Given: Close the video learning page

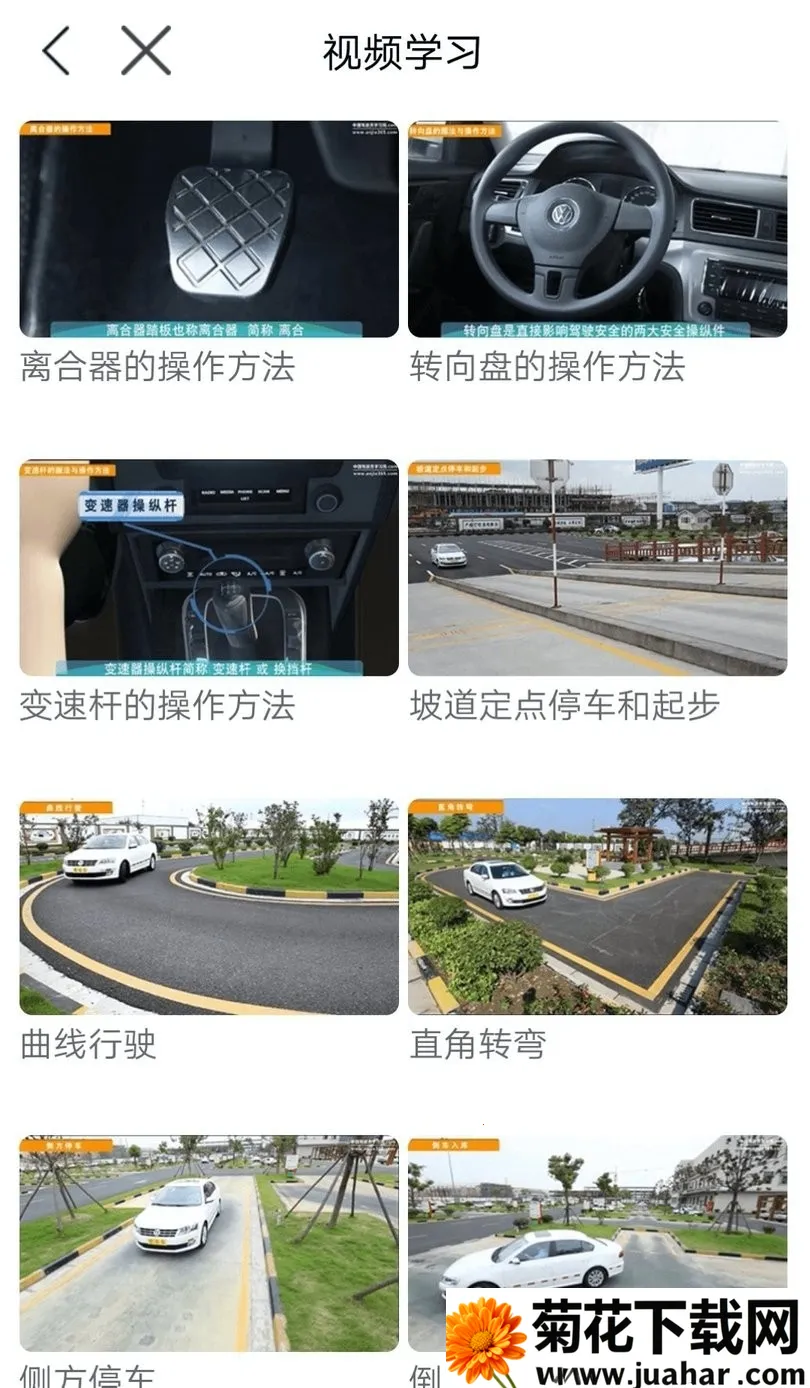Looking at the screenshot, I should pos(146,51).
